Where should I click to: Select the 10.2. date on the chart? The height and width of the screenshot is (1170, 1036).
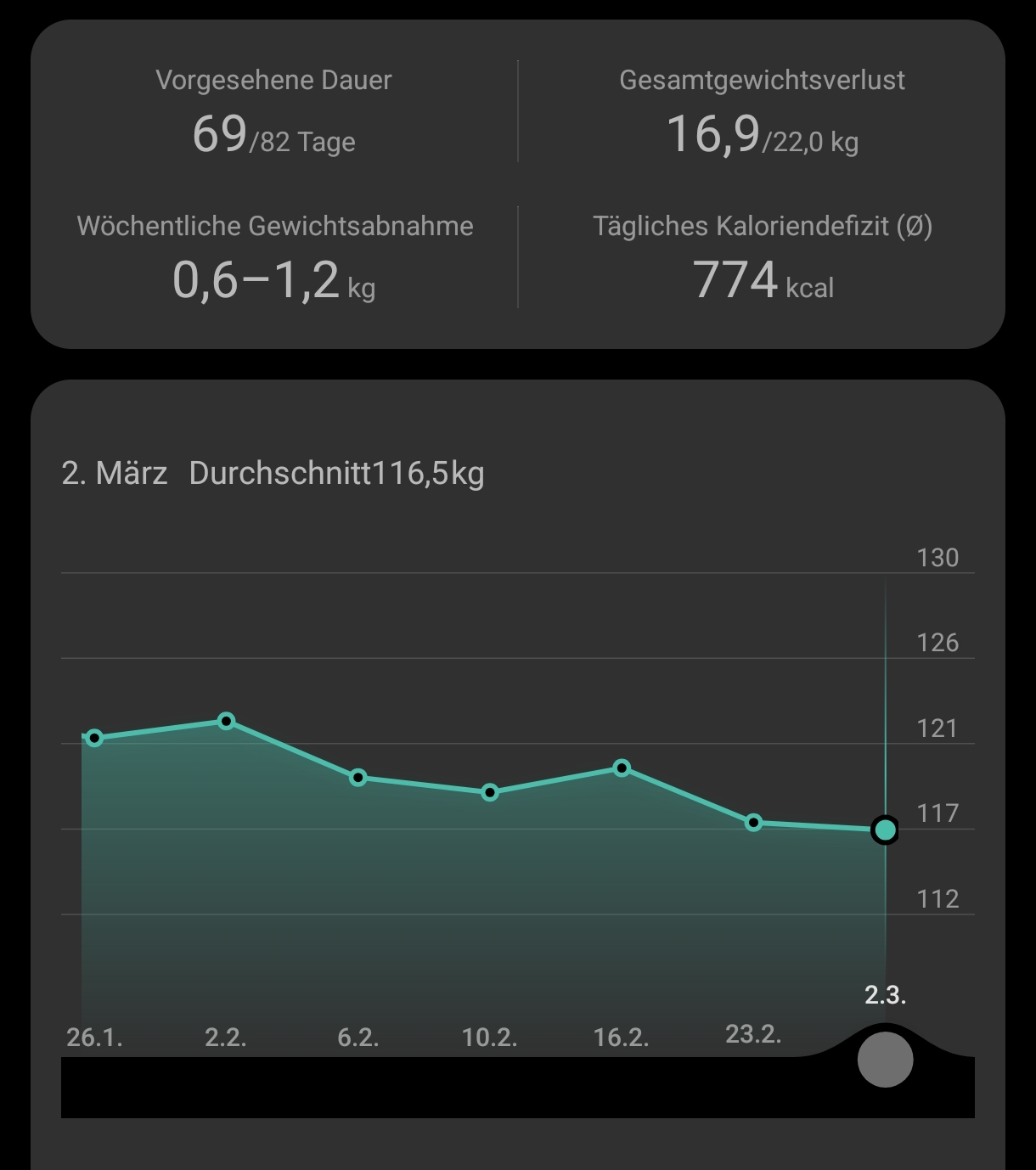[490, 1037]
